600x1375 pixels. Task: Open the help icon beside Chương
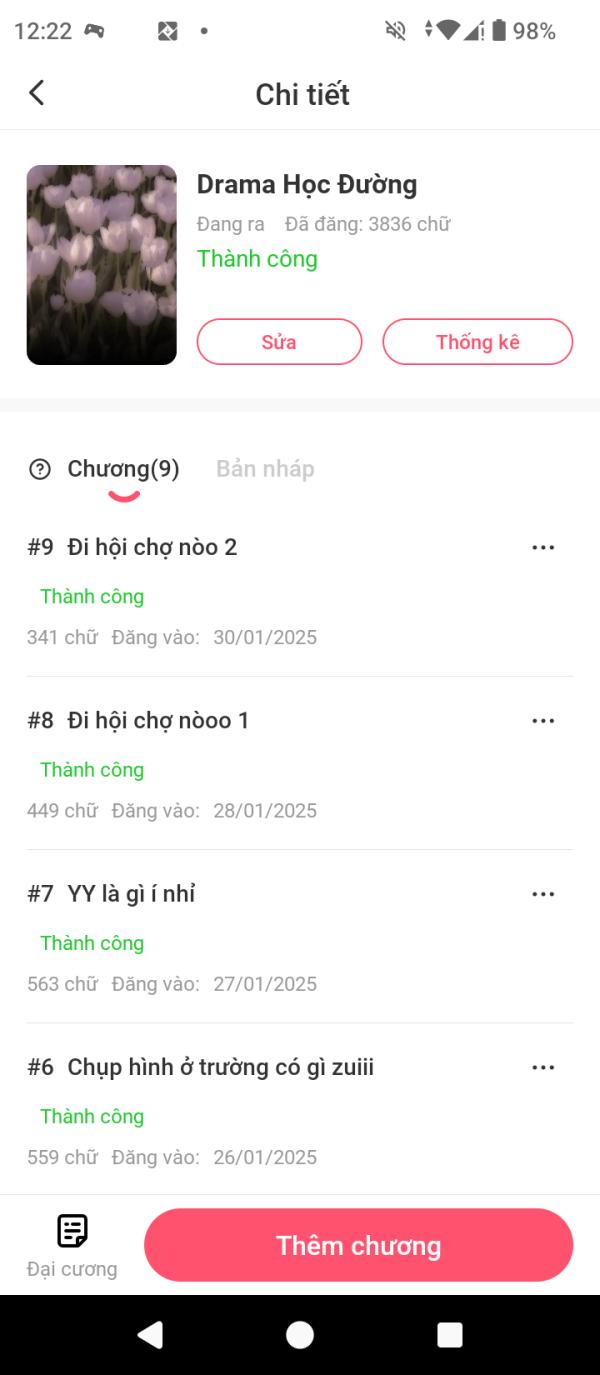point(40,469)
